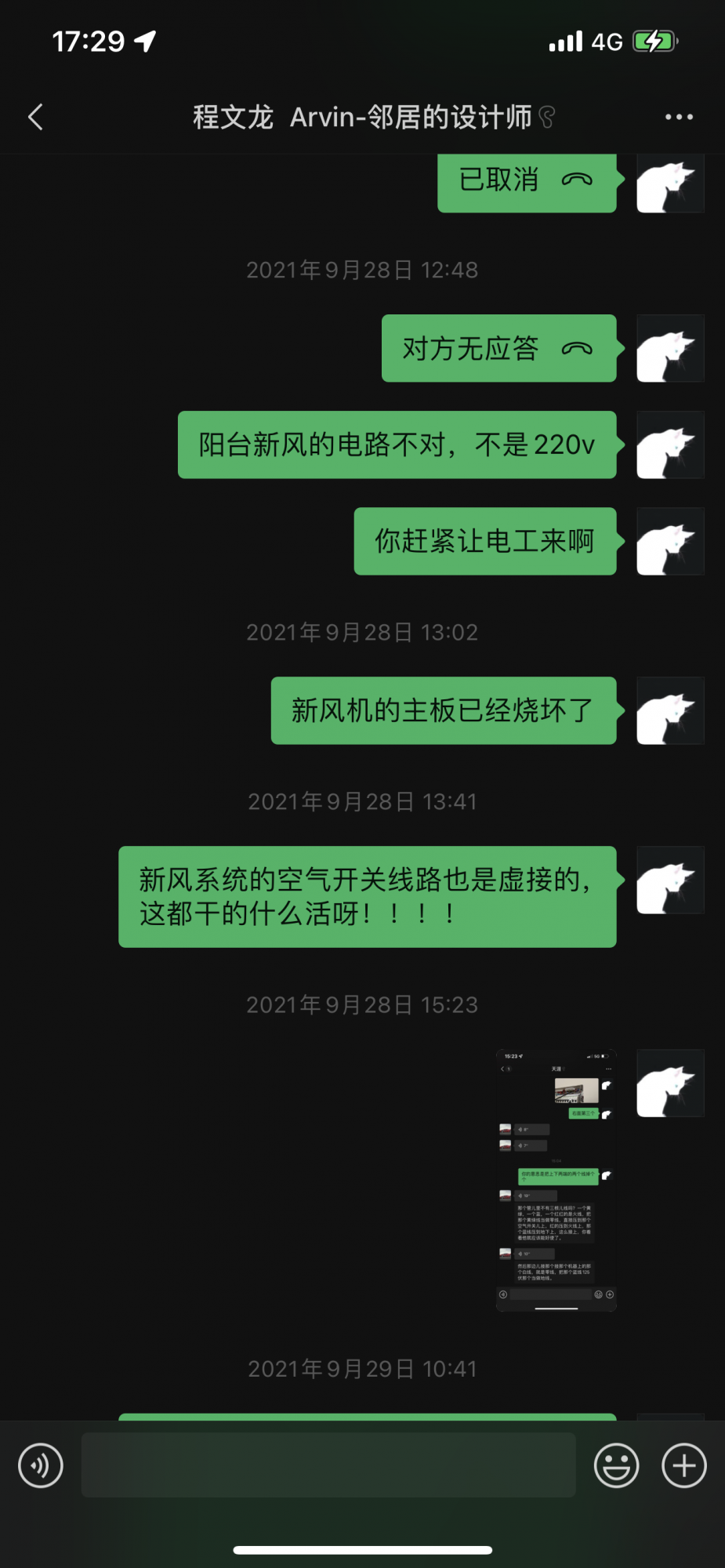Open the emoji sticker panel
Viewport: 725px width, 1568px height.
pos(616,1465)
